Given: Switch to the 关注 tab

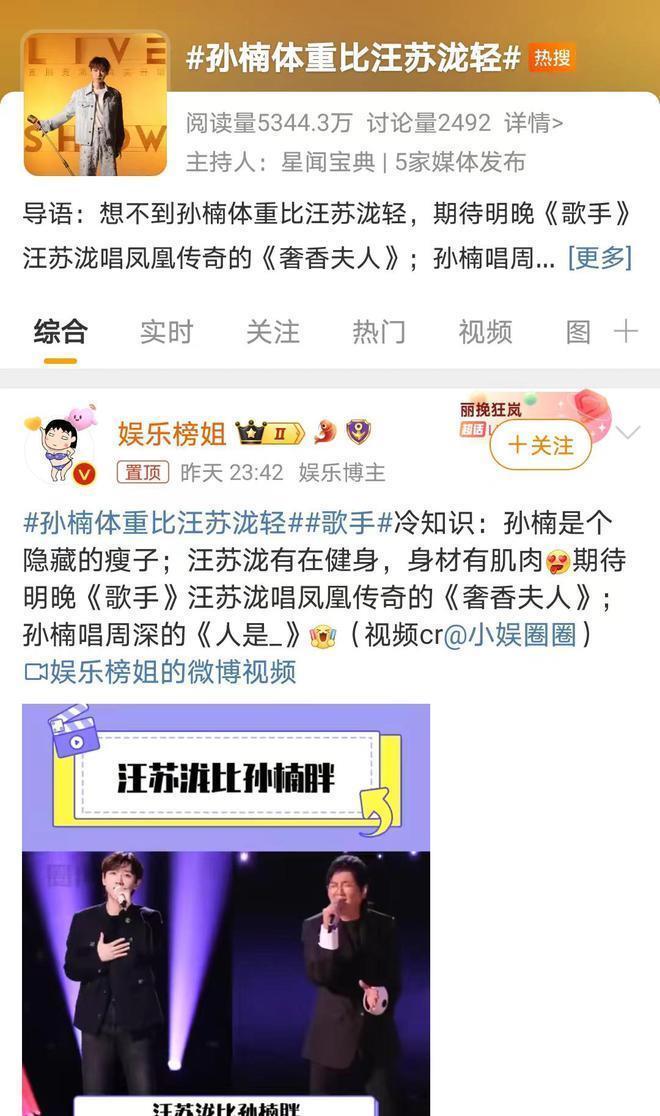Looking at the screenshot, I should pyautogui.click(x=272, y=332).
